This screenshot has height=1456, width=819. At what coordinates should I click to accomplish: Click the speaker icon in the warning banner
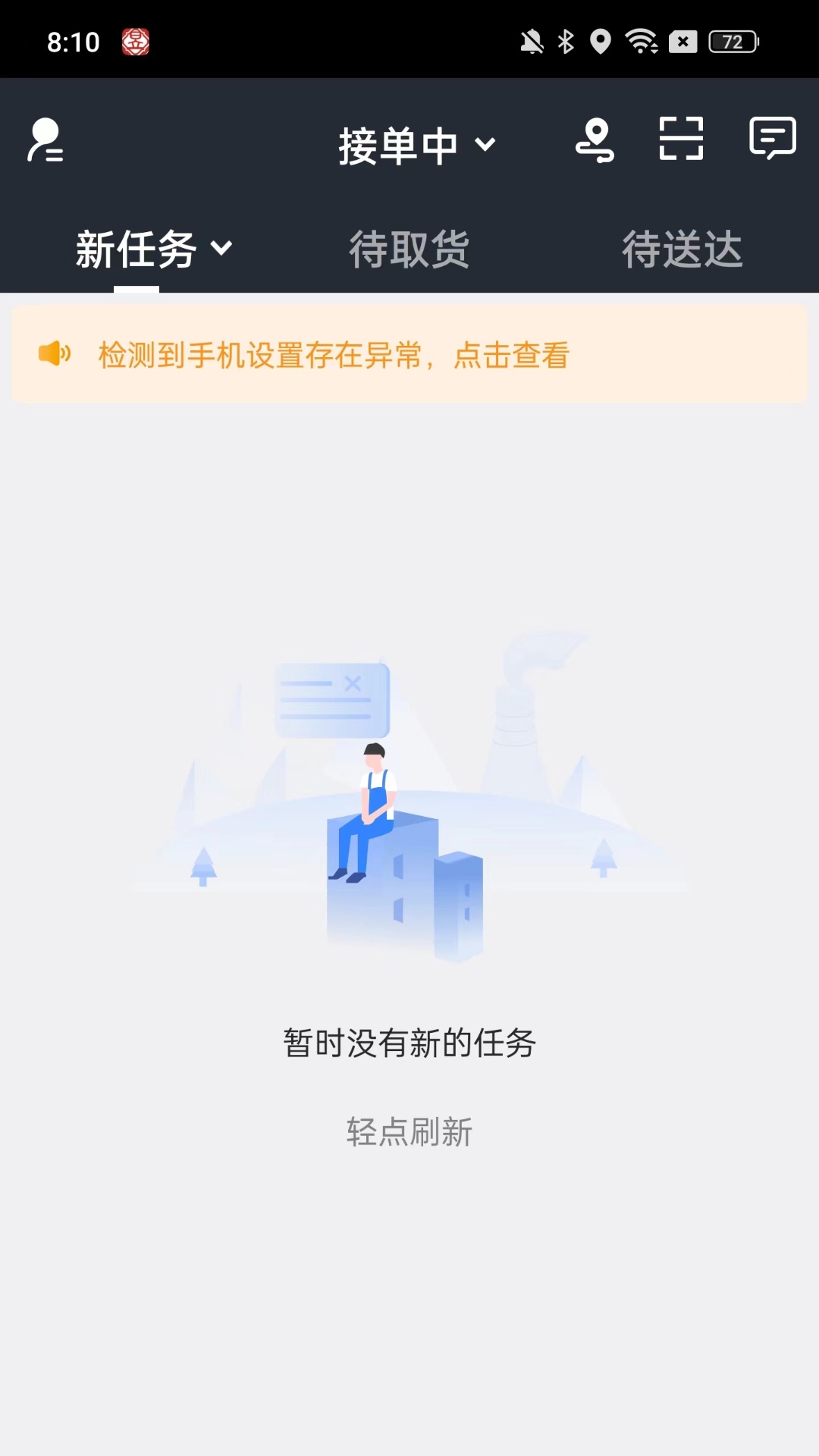tap(55, 355)
